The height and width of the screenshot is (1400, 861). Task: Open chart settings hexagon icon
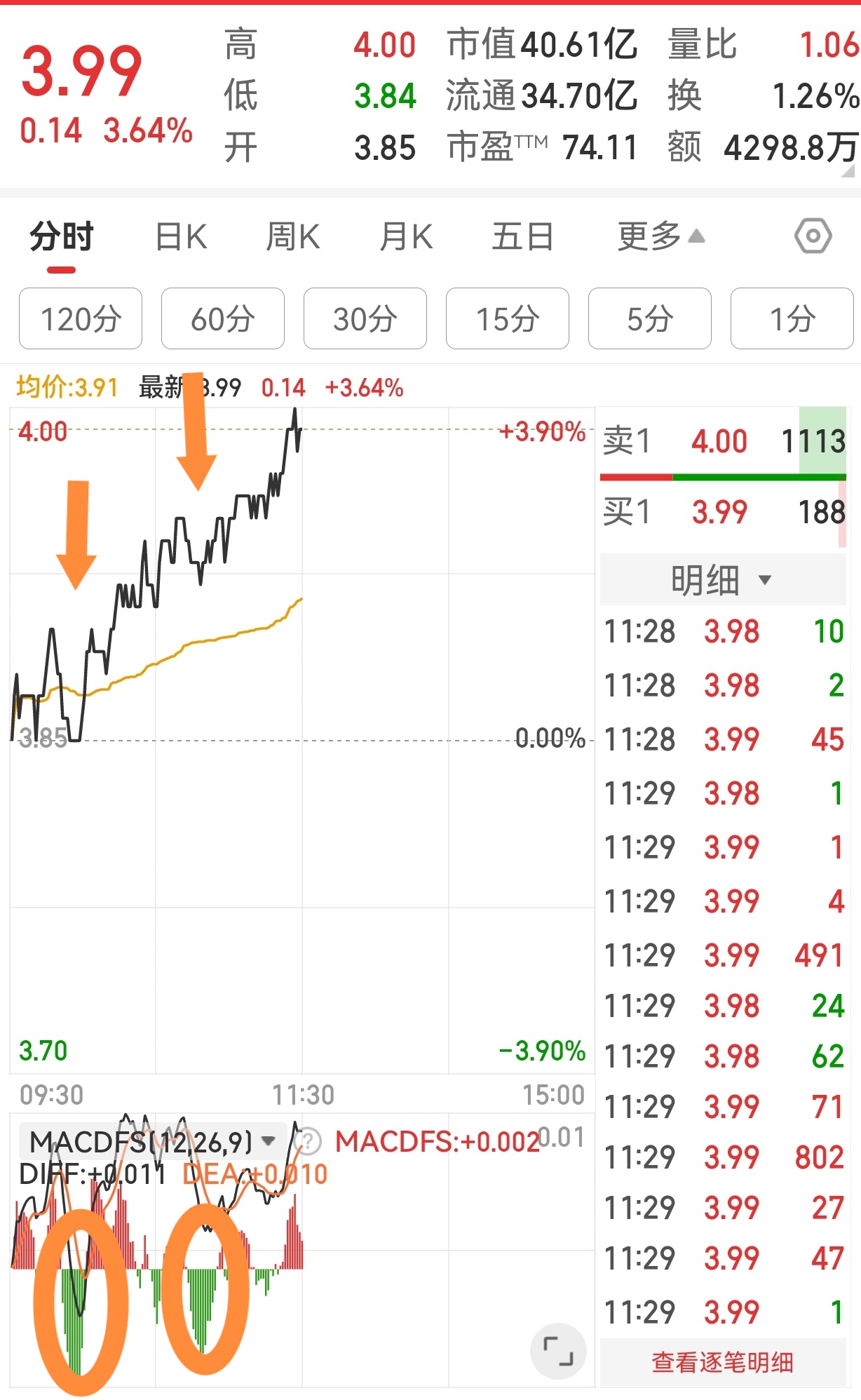coord(813,236)
